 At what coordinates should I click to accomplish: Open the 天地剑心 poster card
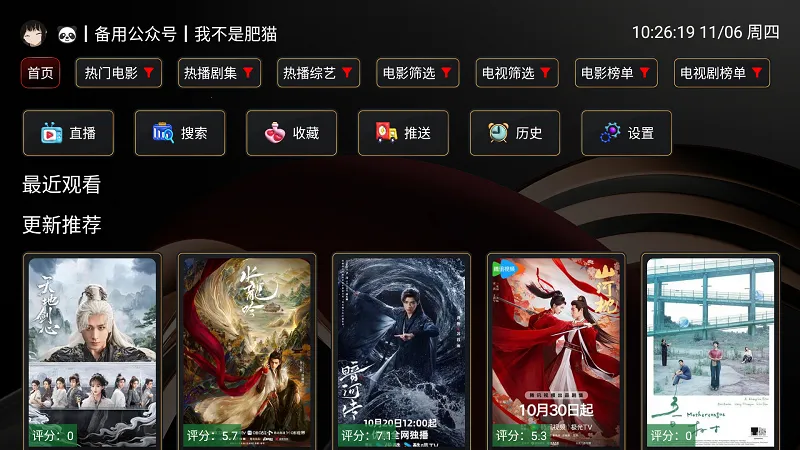pos(92,350)
